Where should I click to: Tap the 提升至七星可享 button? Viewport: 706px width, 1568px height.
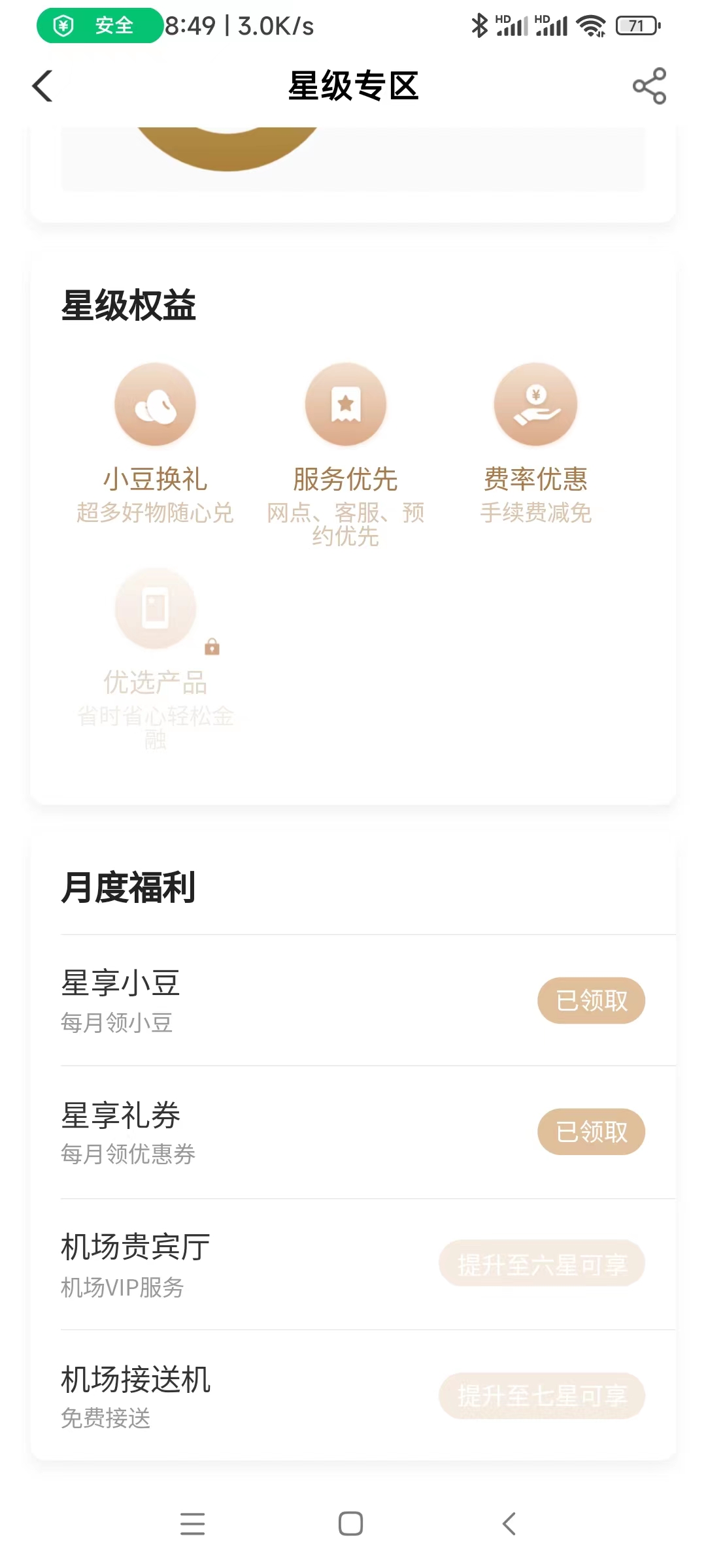pyautogui.click(x=542, y=1396)
